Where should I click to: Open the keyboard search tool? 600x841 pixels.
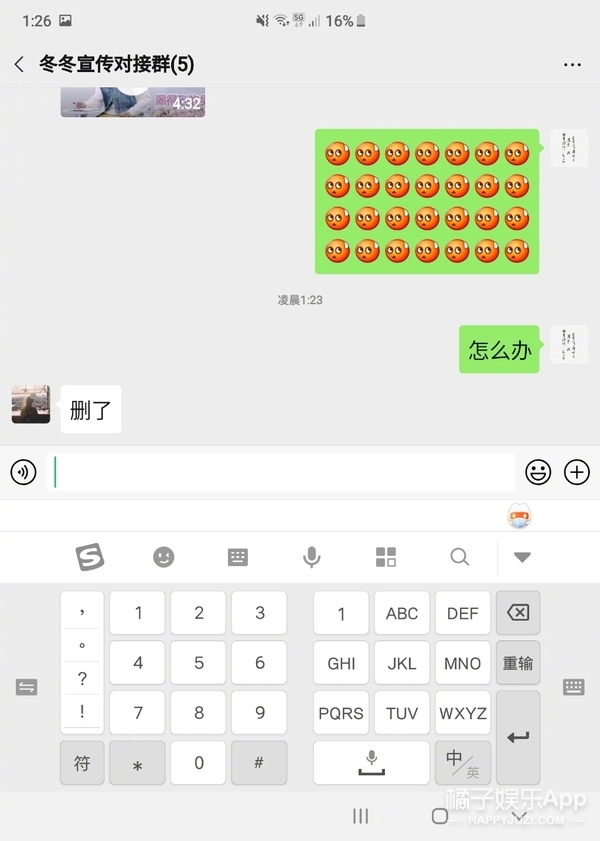460,557
